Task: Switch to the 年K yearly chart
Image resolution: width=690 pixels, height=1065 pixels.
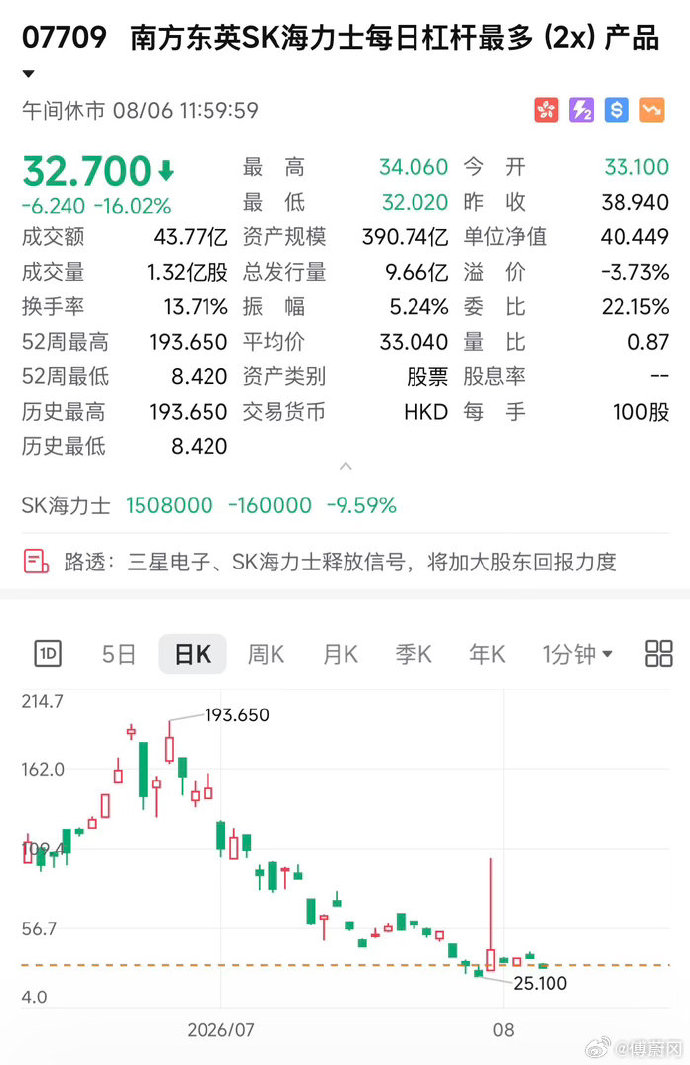Action: click(487, 655)
